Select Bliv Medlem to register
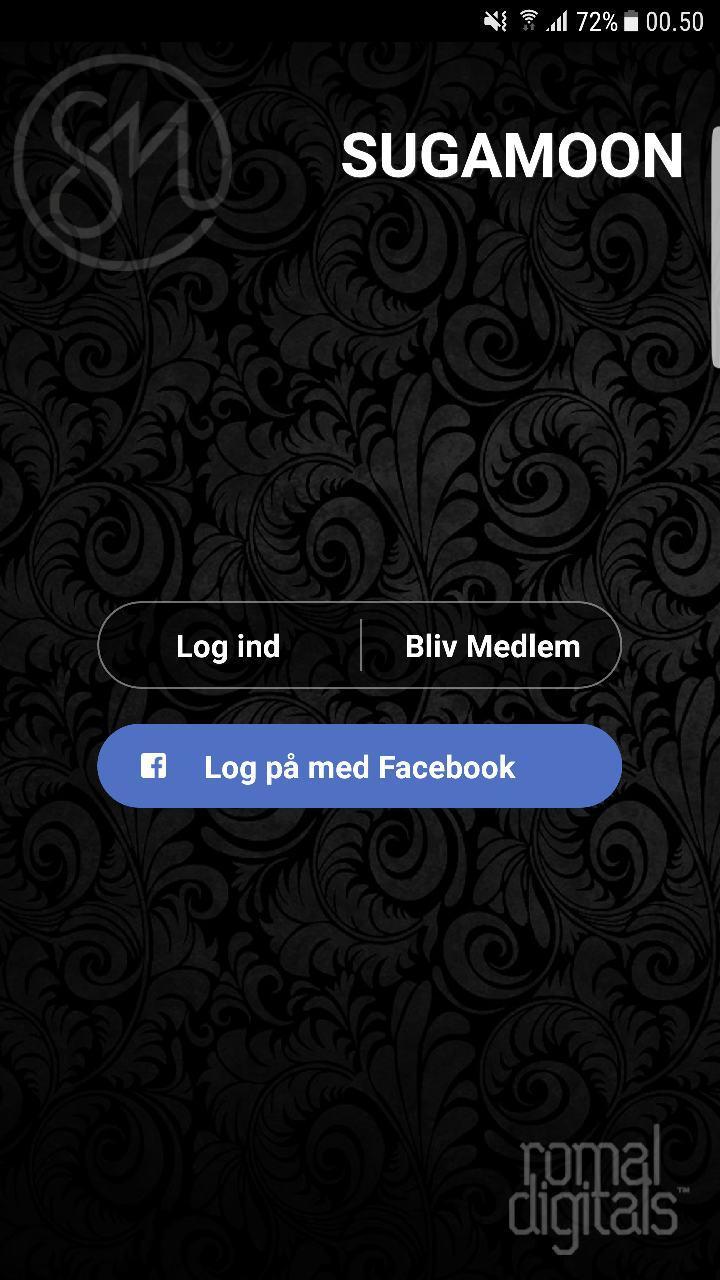The width and height of the screenshot is (720, 1280). (x=491, y=646)
